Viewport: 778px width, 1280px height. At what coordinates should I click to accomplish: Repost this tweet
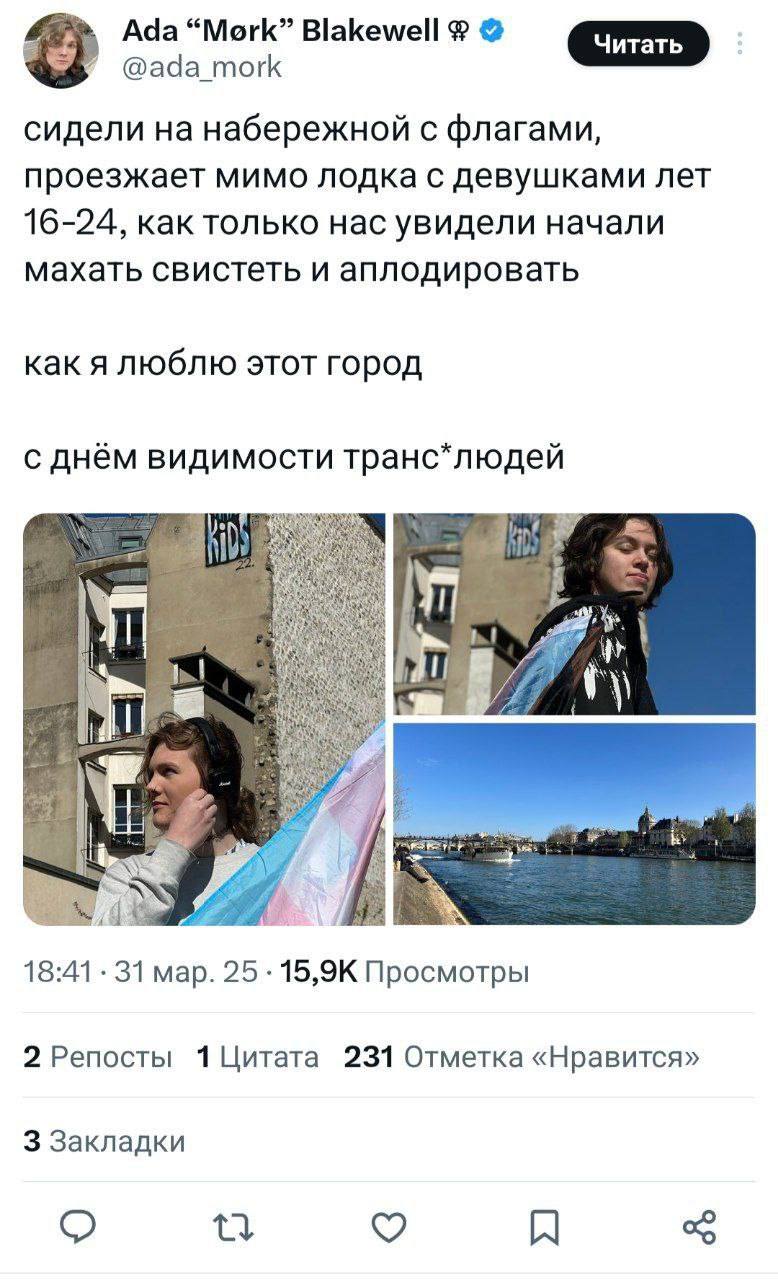(x=232, y=1225)
